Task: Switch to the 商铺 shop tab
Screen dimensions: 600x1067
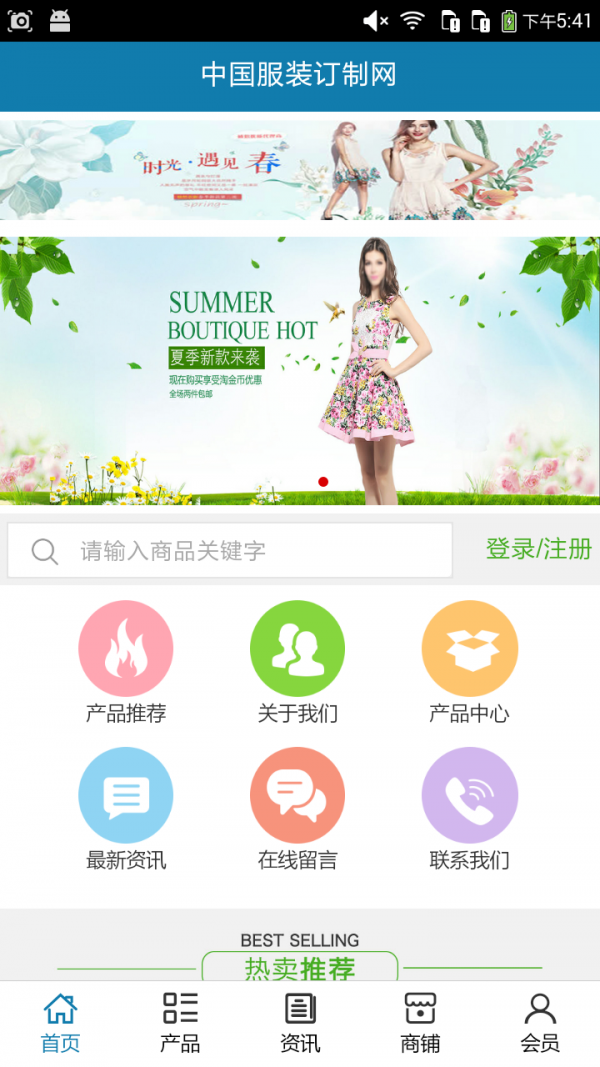Action: coord(420,1023)
